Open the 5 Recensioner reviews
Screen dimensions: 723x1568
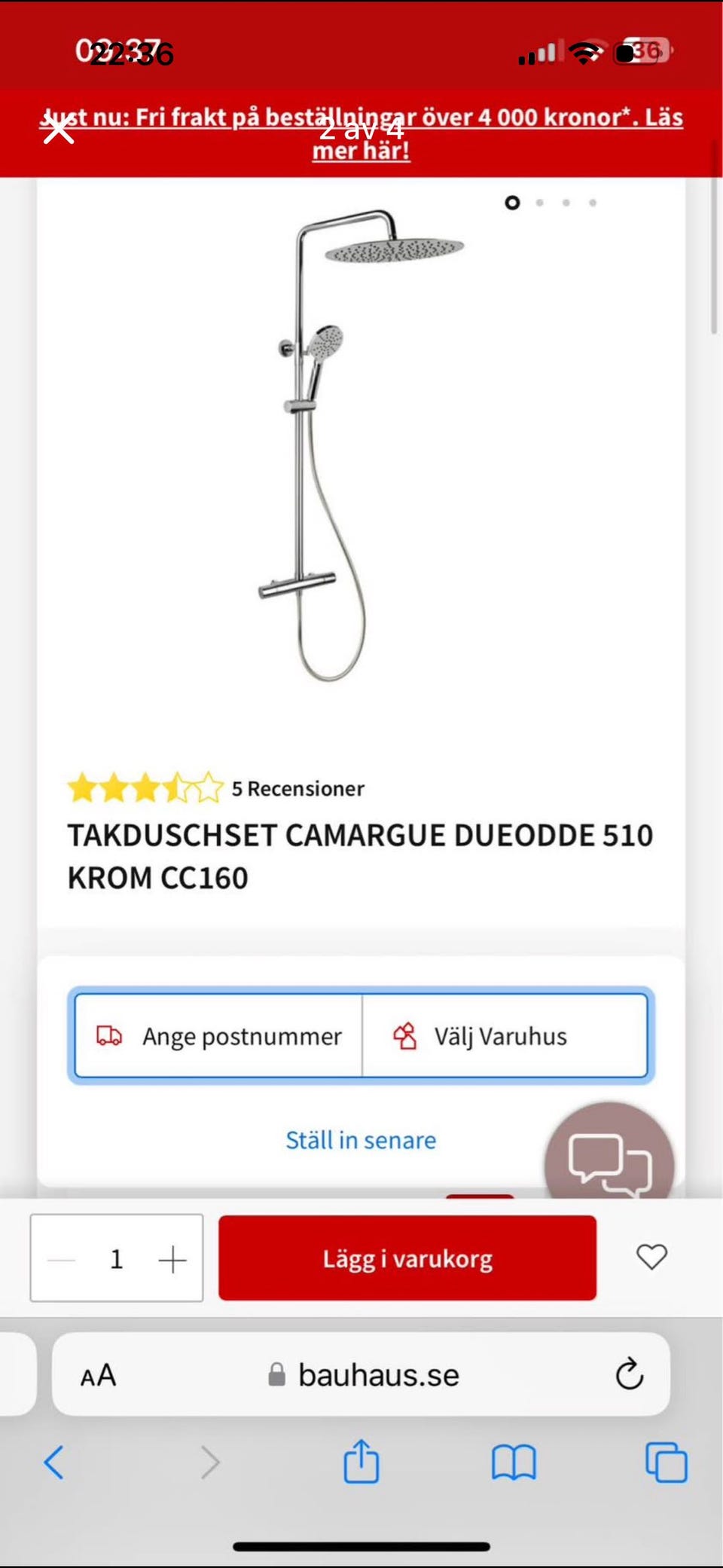(x=297, y=789)
